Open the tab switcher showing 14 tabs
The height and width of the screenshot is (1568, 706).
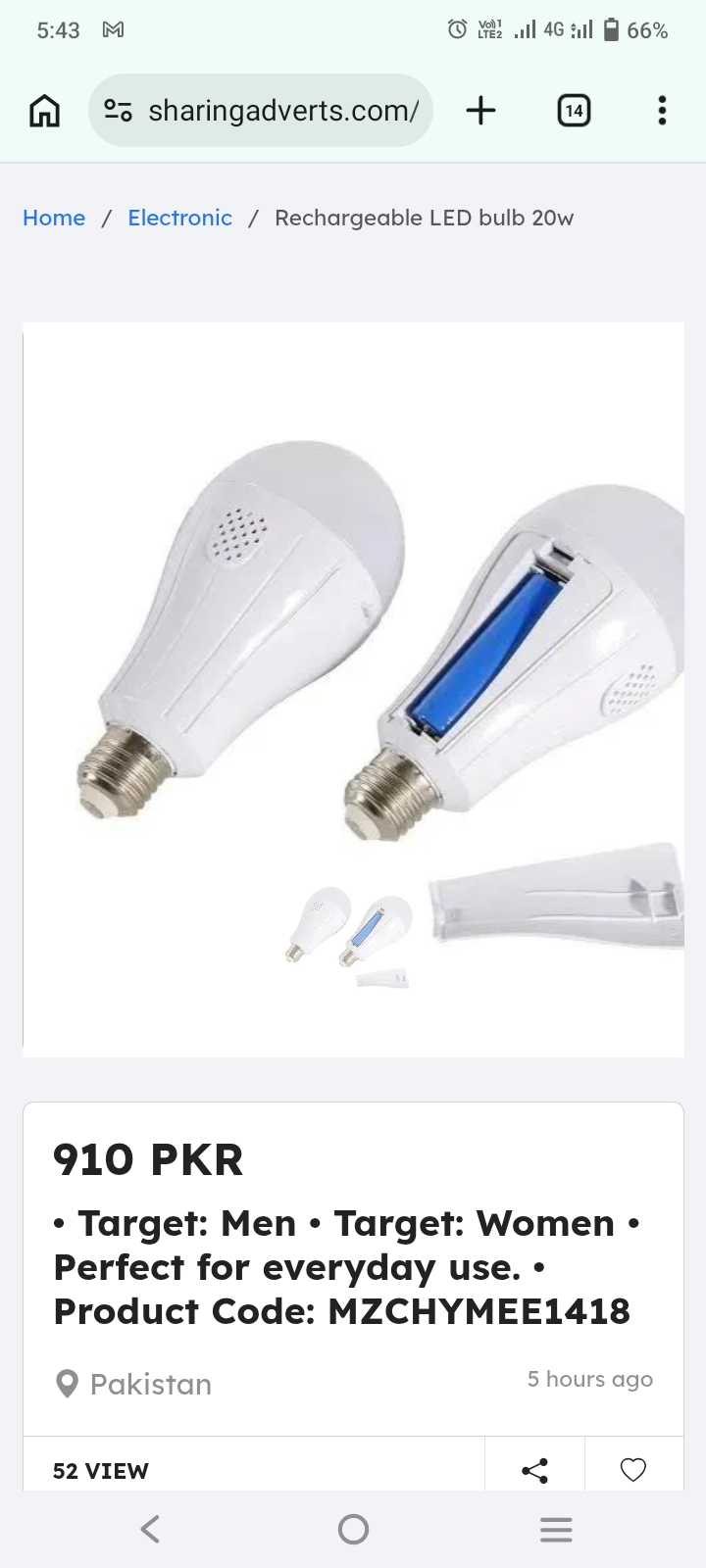(574, 111)
